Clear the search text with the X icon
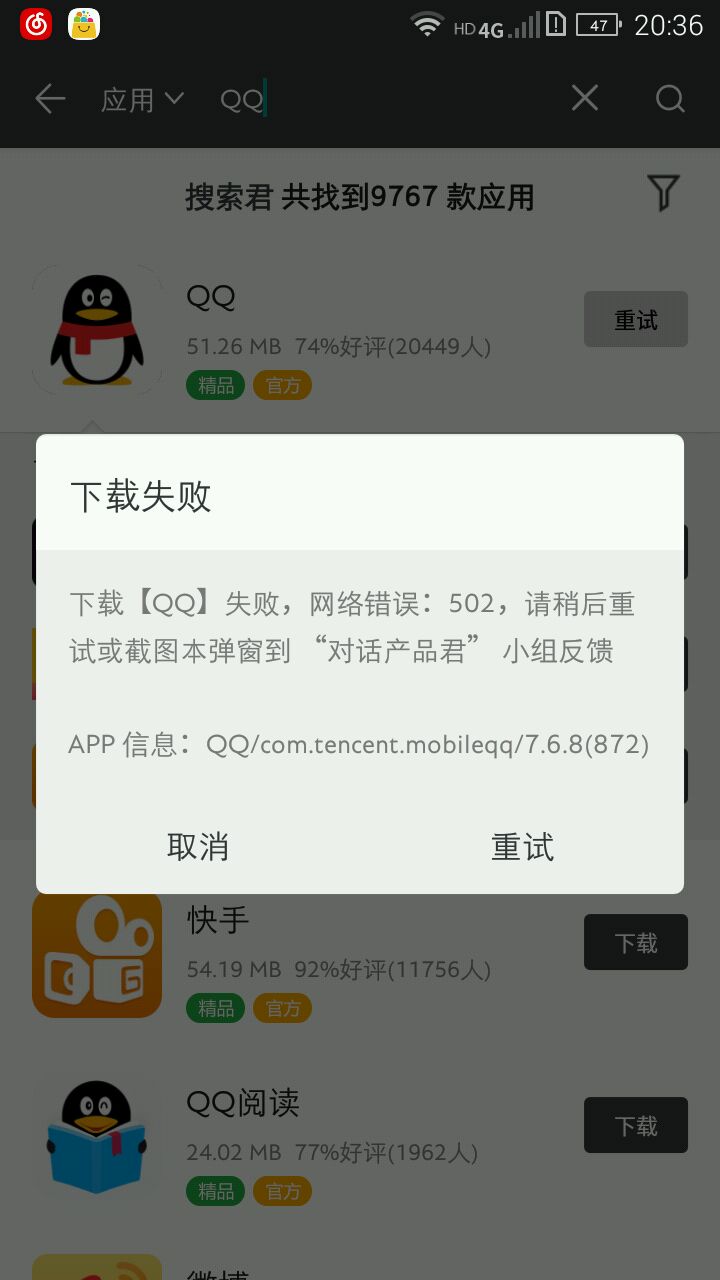The width and height of the screenshot is (720, 1280). [584, 98]
